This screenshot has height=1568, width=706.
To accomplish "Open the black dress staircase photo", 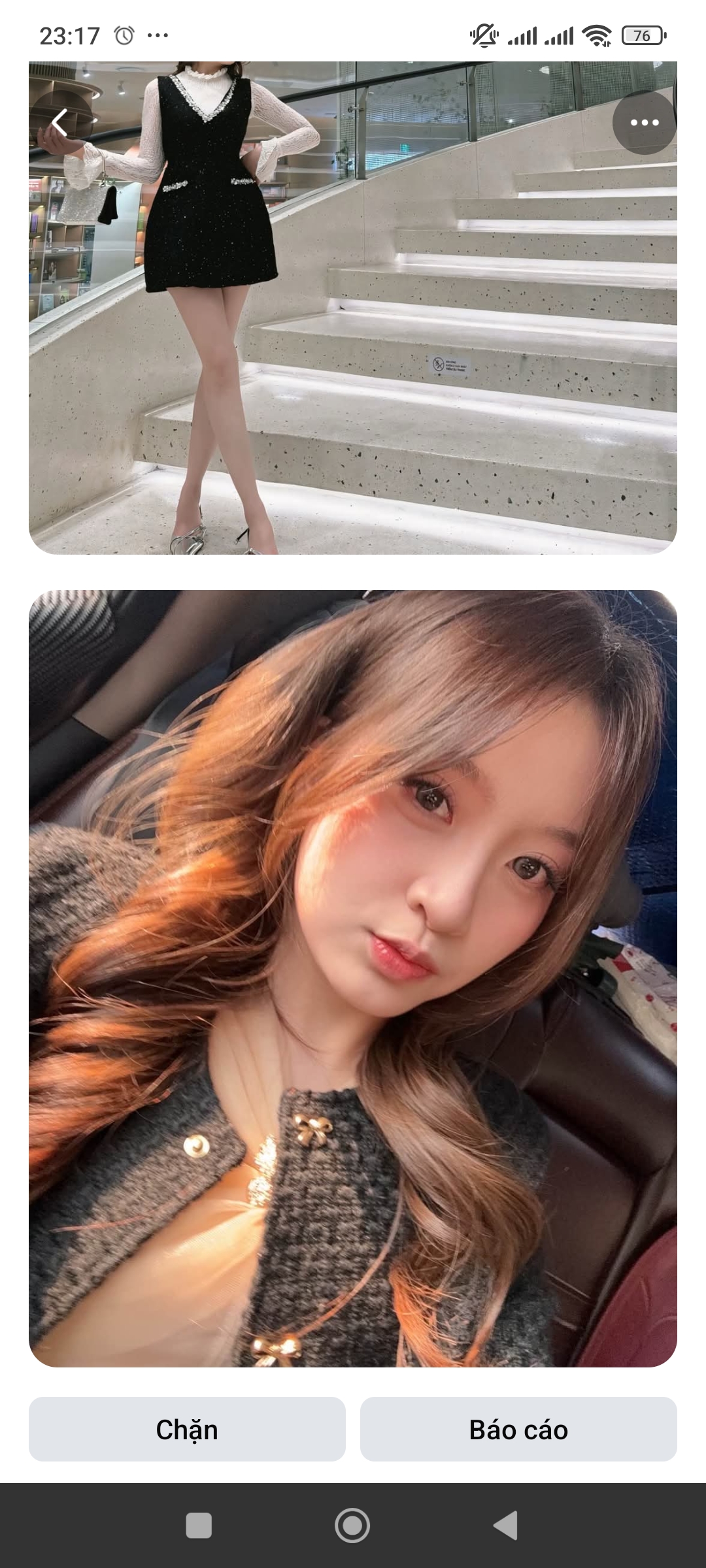I will [x=353, y=327].
